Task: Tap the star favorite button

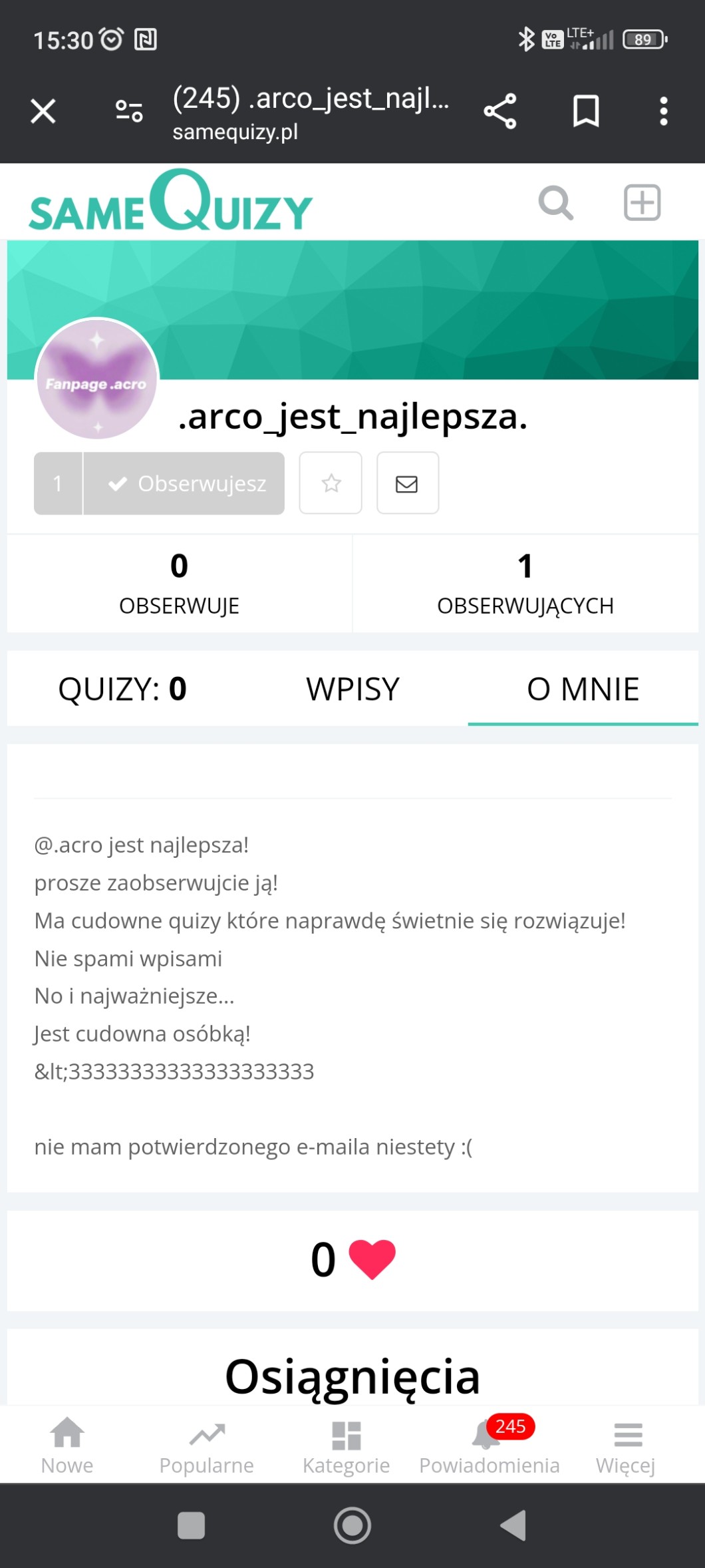Action: [331, 483]
